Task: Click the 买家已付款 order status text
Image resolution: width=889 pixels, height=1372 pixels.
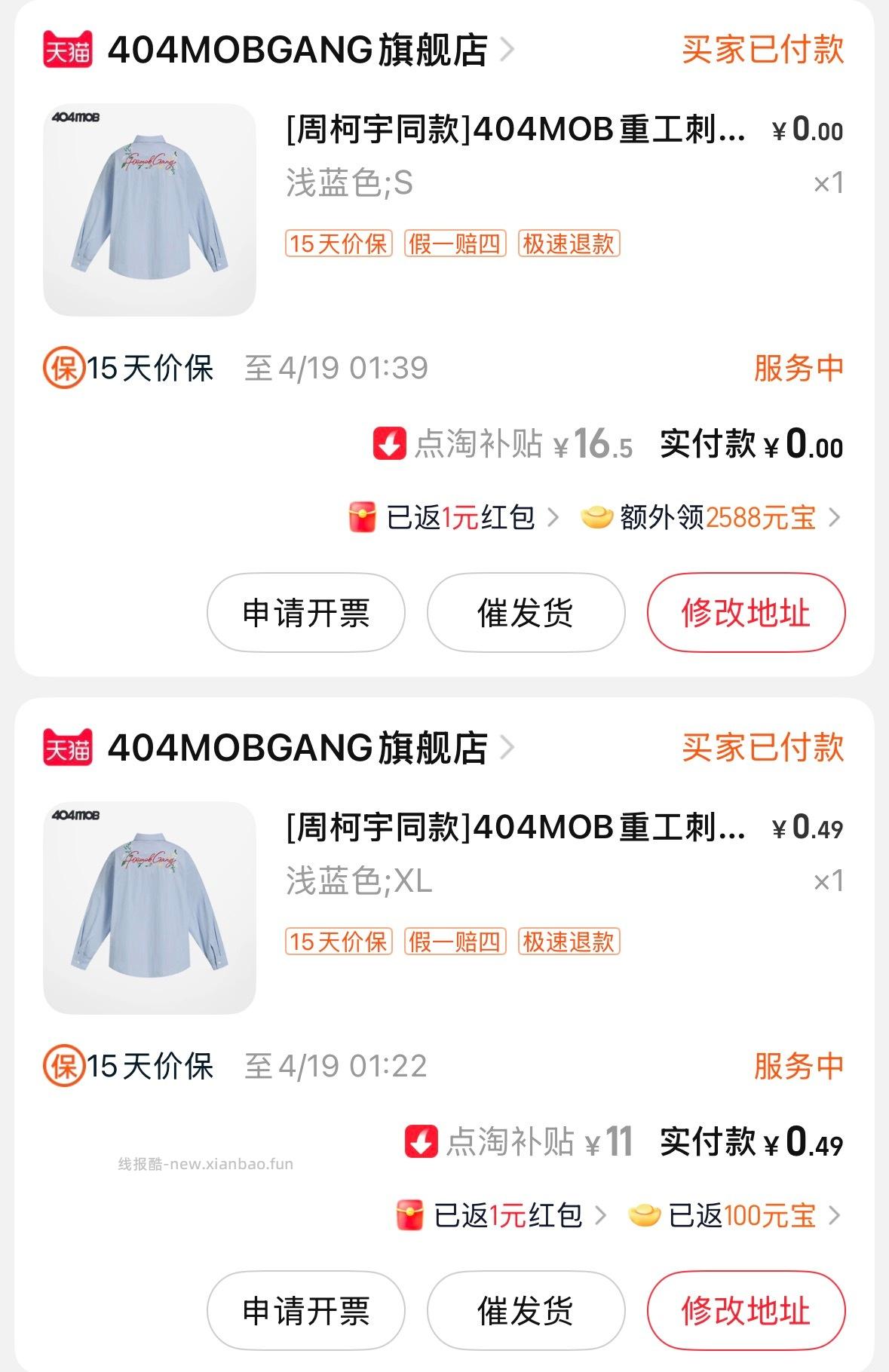Action: [x=765, y=51]
